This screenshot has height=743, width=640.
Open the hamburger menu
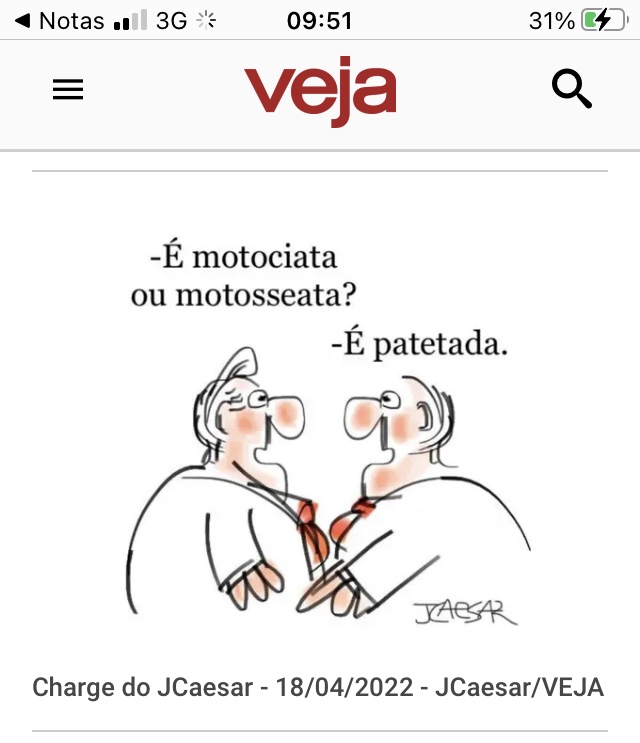point(68,90)
